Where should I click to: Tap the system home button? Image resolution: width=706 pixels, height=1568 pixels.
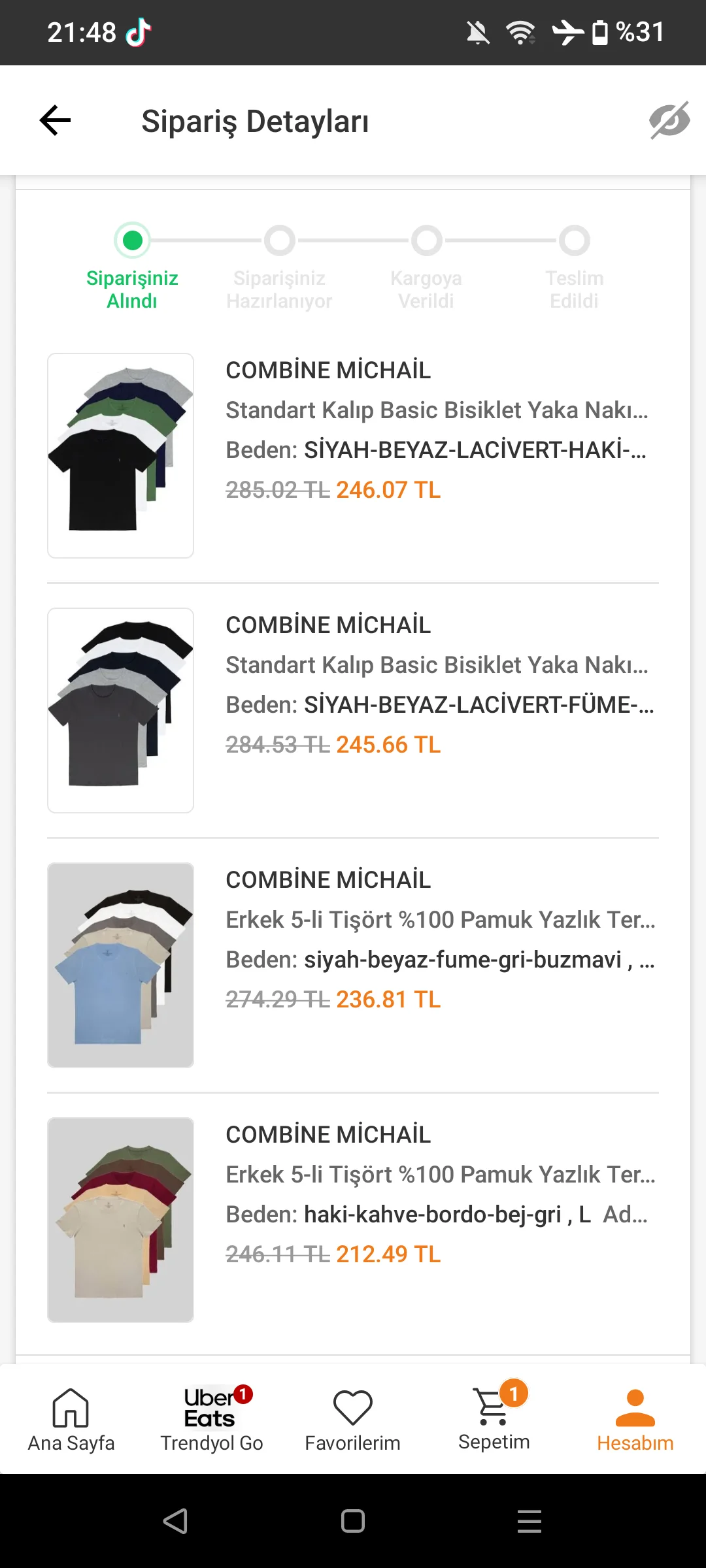(x=353, y=1521)
